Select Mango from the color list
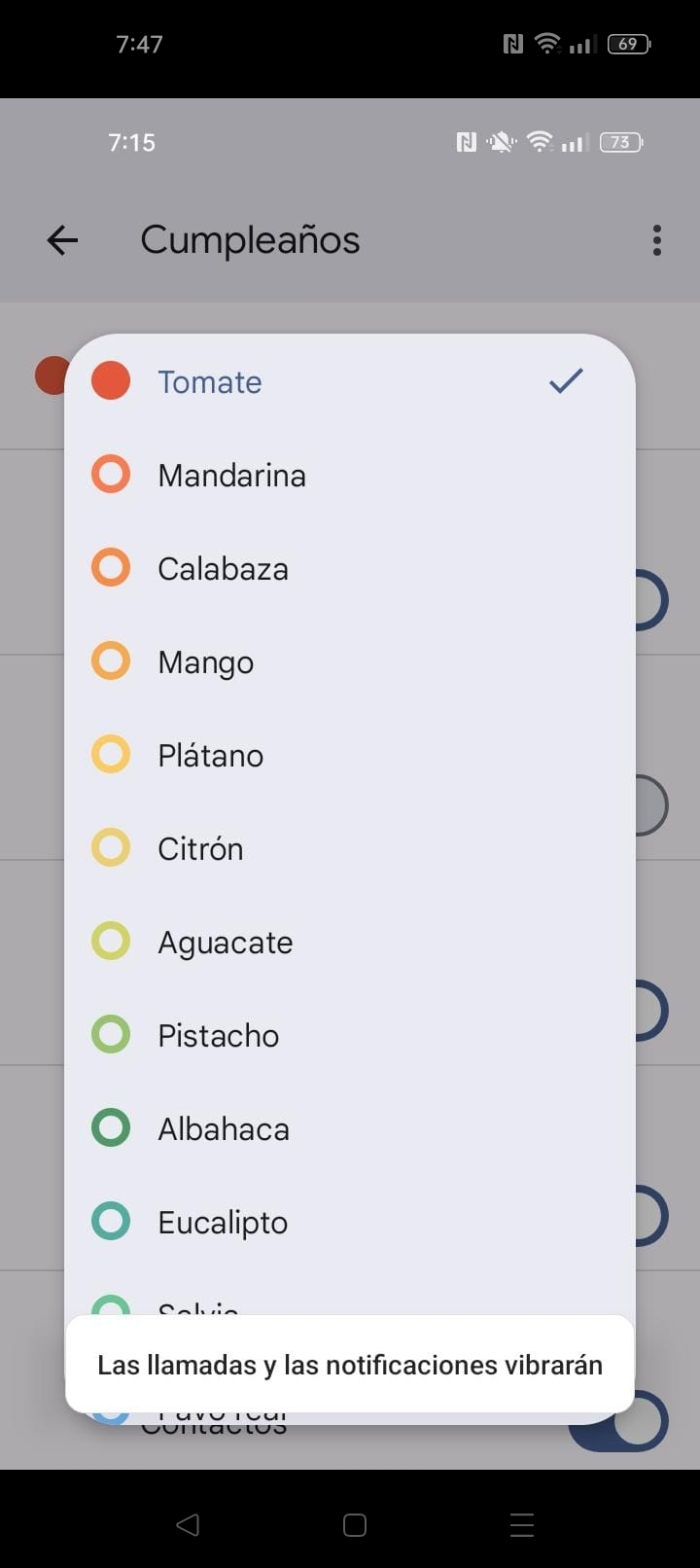The width and height of the screenshot is (700, 1568). [205, 662]
